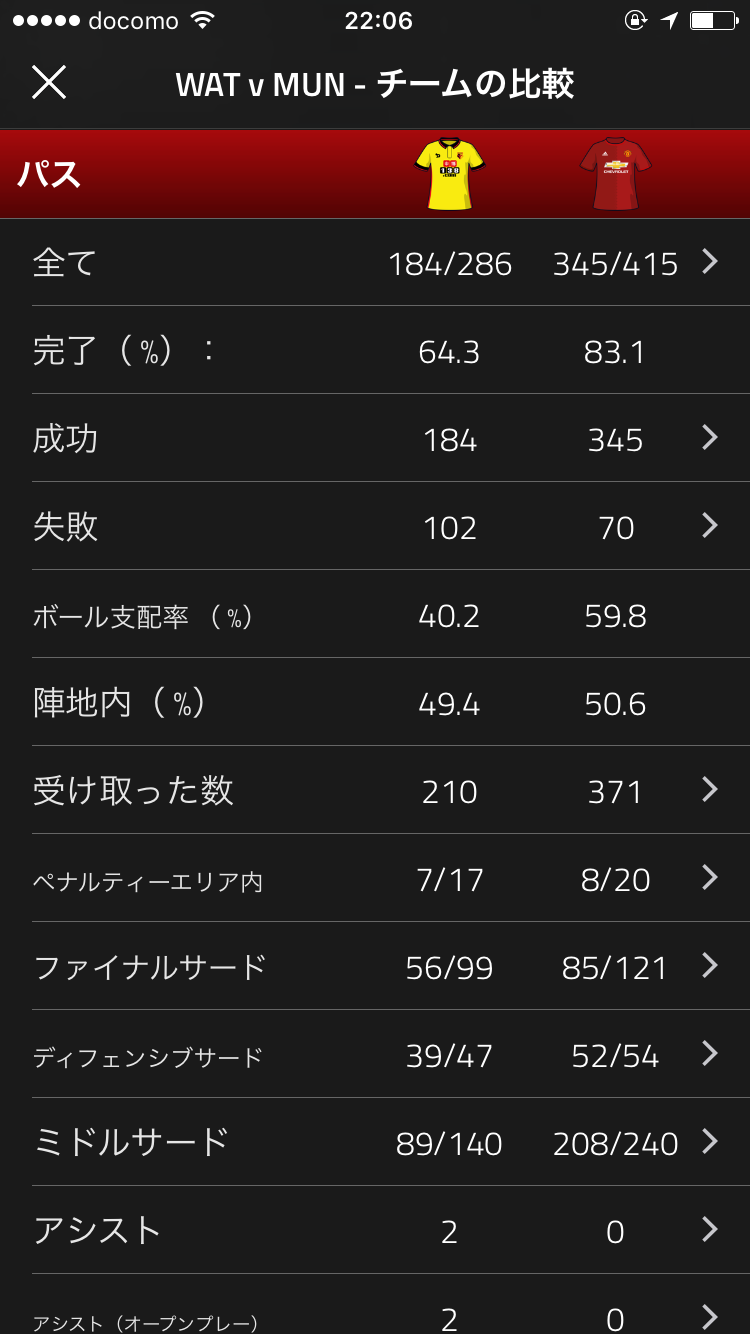The height and width of the screenshot is (1334, 750).
Task: Open the 成功 passes detail
Action: (x=375, y=439)
